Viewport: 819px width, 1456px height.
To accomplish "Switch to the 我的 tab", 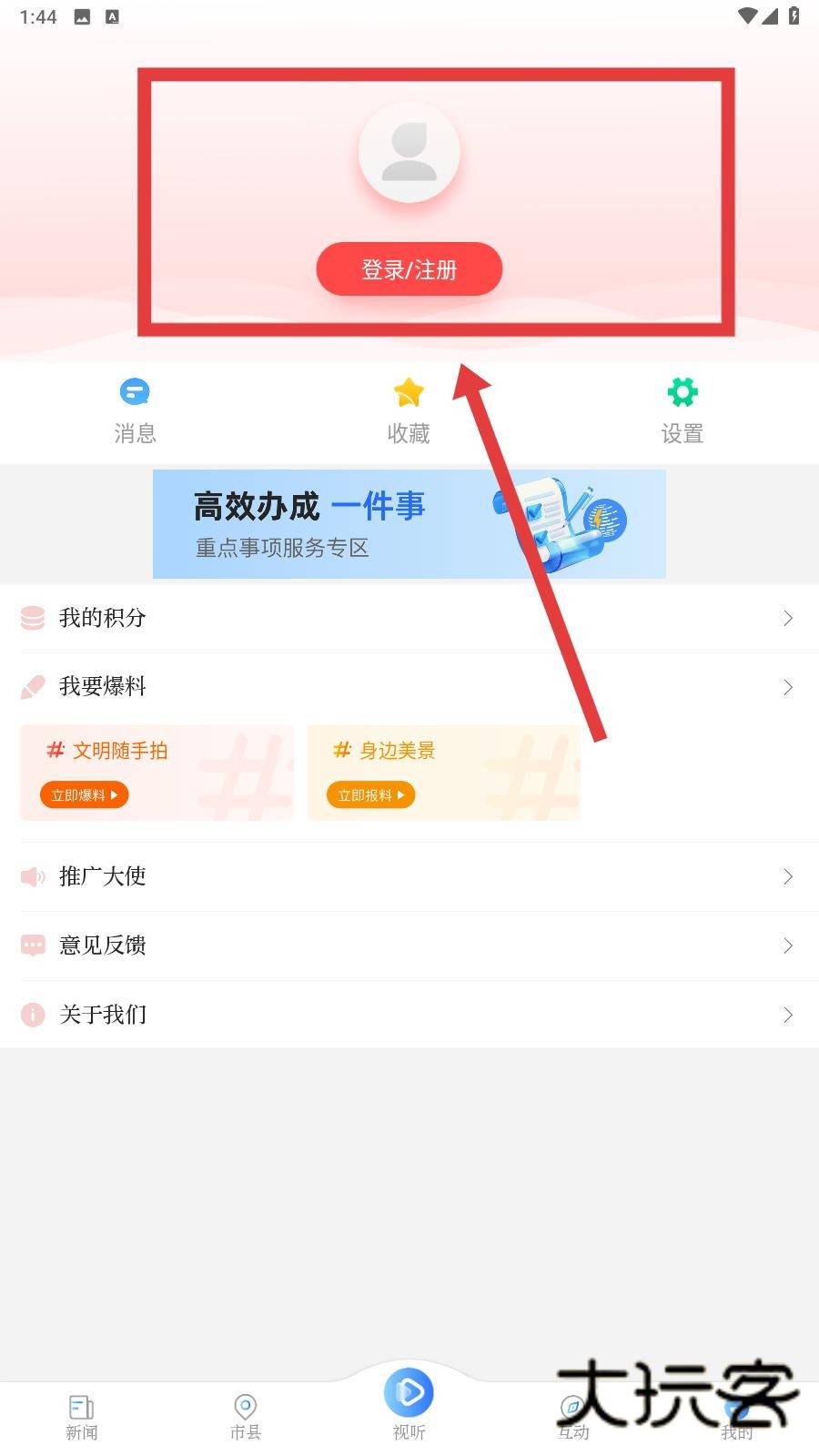I will tap(737, 1417).
